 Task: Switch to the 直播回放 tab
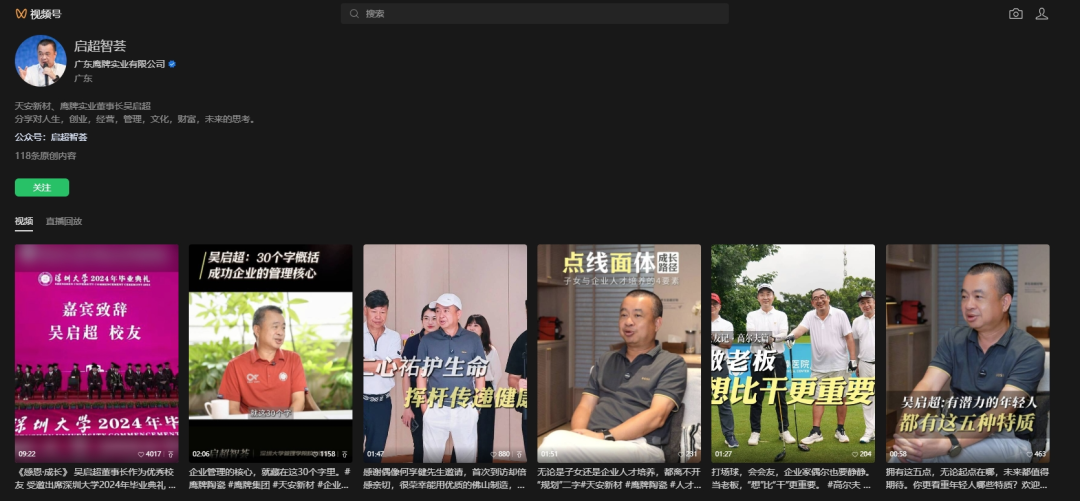pyautogui.click(x=63, y=221)
